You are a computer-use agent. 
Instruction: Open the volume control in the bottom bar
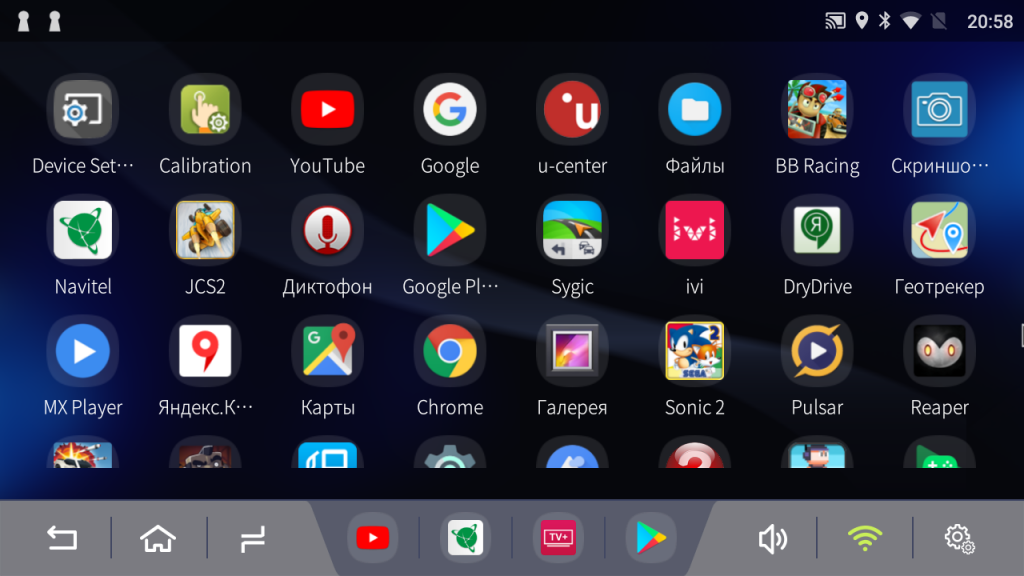(x=772, y=539)
